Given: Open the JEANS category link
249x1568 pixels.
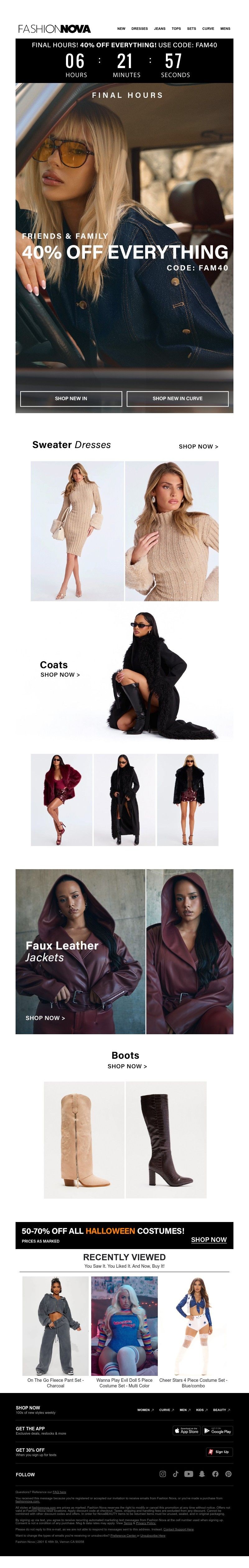Looking at the screenshot, I should click(x=159, y=29).
